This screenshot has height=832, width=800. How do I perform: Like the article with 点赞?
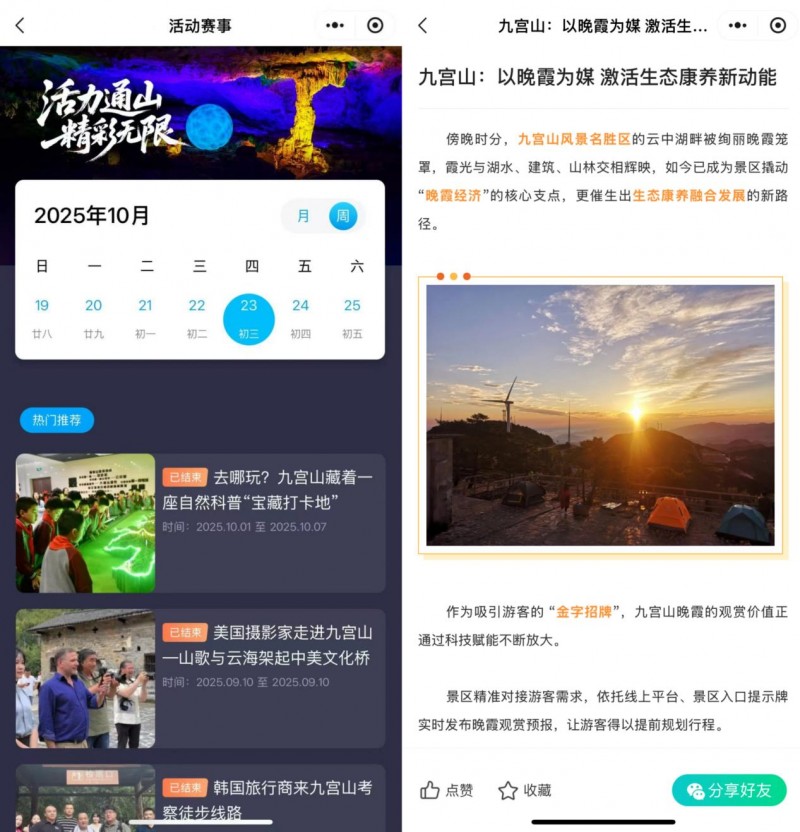coord(447,790)
